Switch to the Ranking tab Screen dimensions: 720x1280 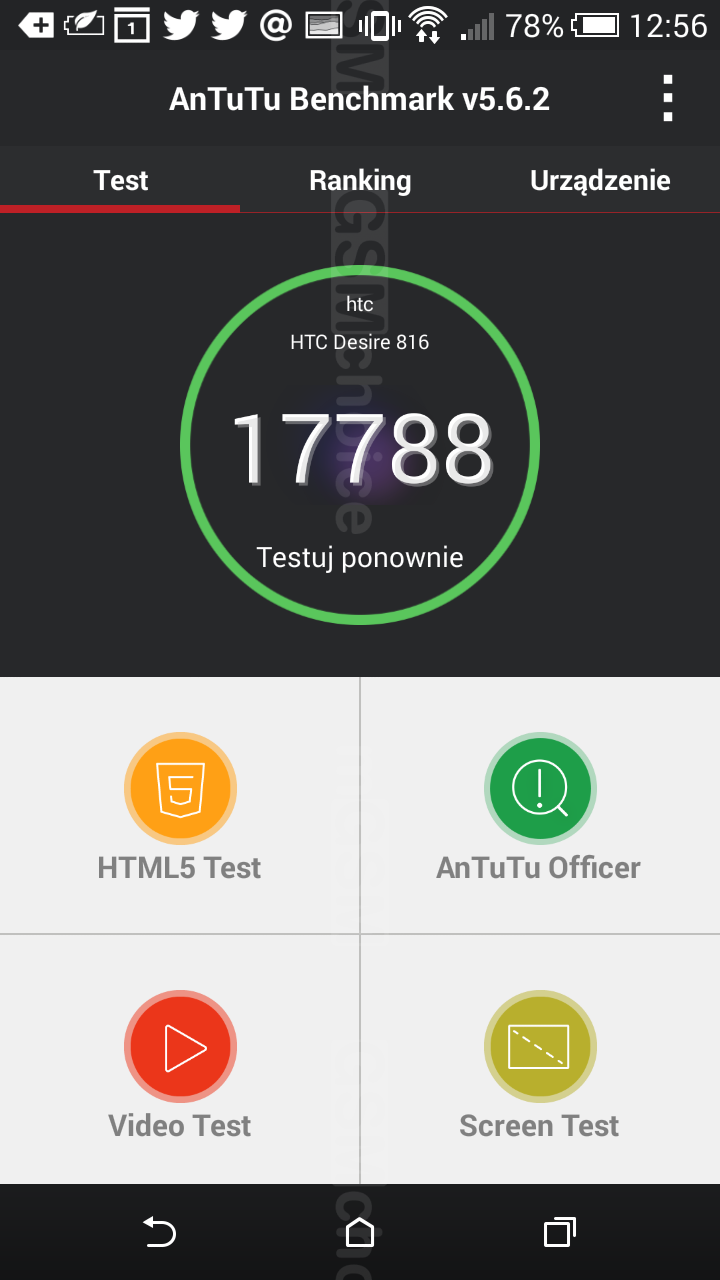[x=360, y=180]
